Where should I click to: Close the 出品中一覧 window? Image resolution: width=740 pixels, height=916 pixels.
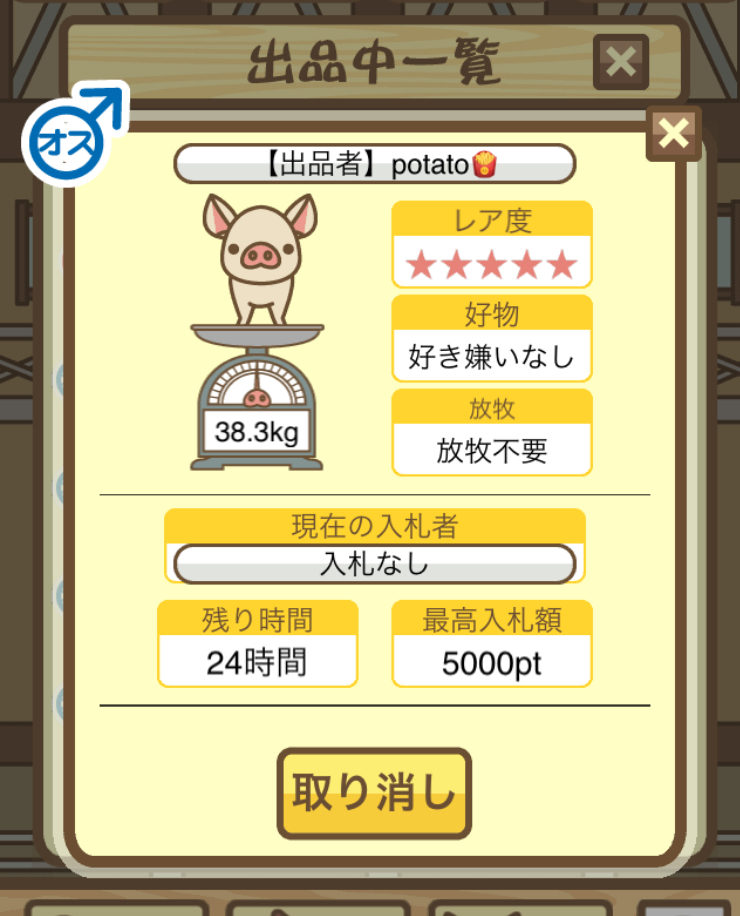point(621,63)
